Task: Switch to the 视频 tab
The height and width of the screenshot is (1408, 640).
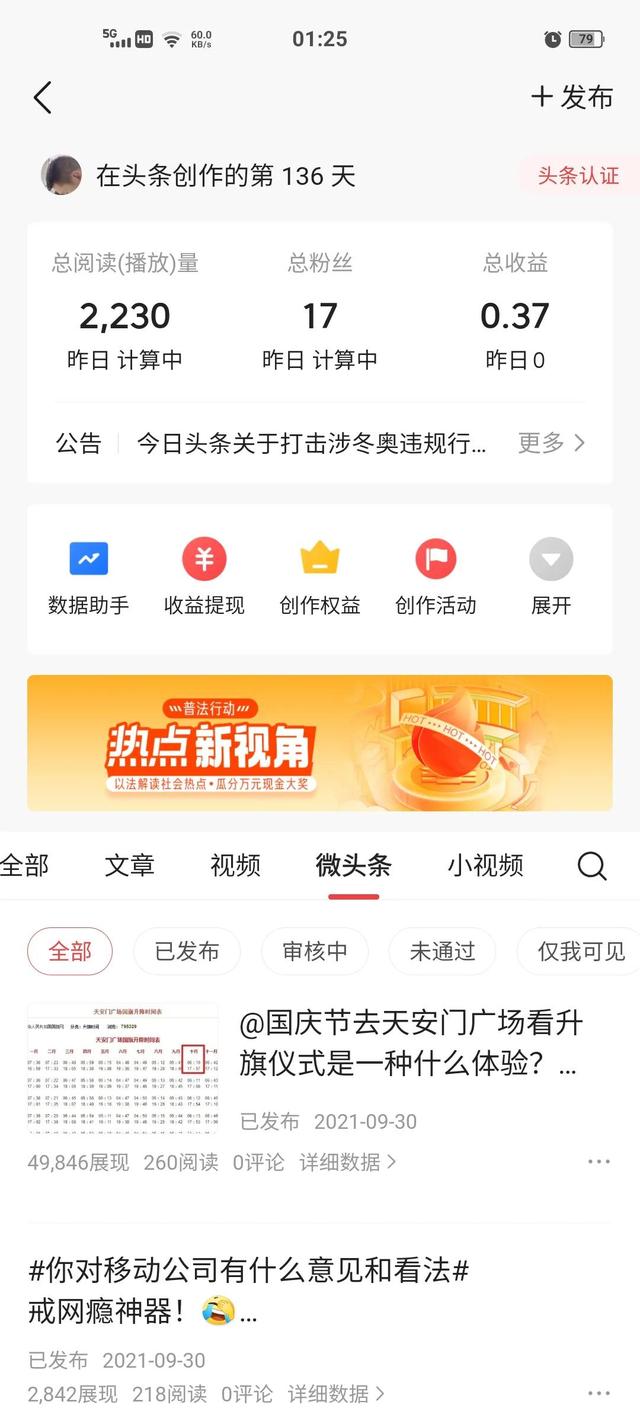Action: click(x=236, y=865)
